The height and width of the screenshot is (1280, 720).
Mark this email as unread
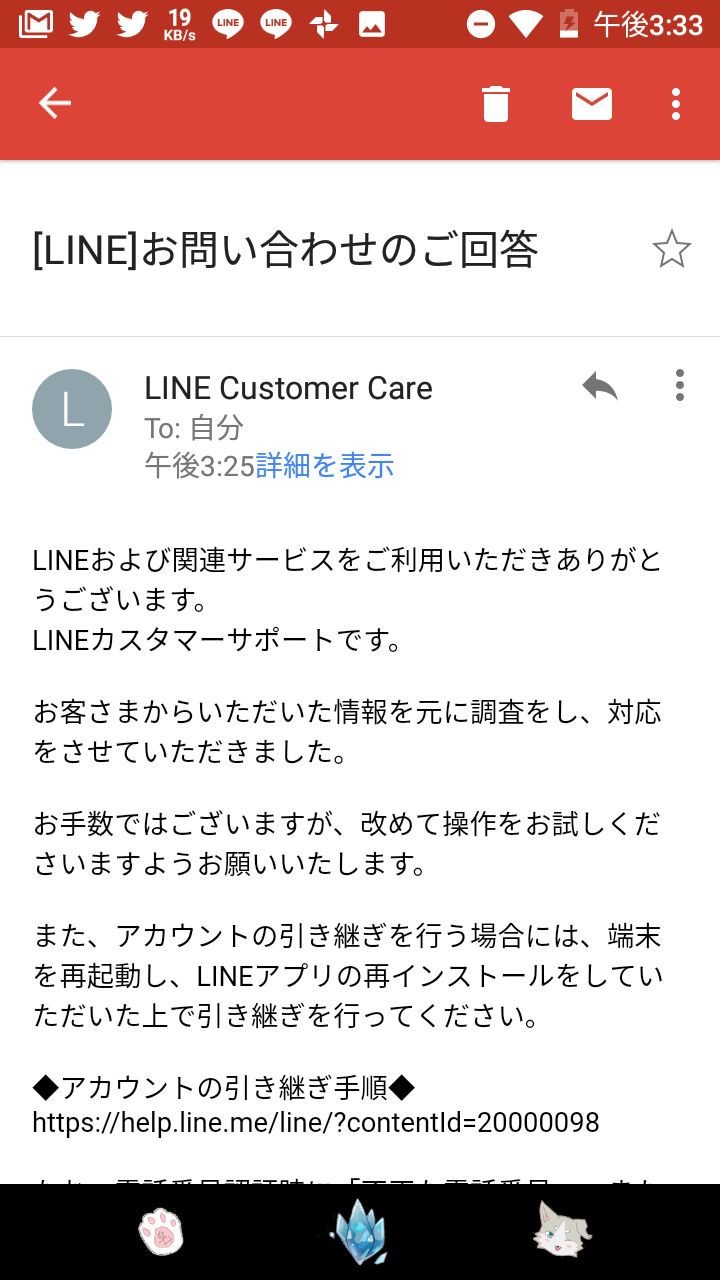591,103
